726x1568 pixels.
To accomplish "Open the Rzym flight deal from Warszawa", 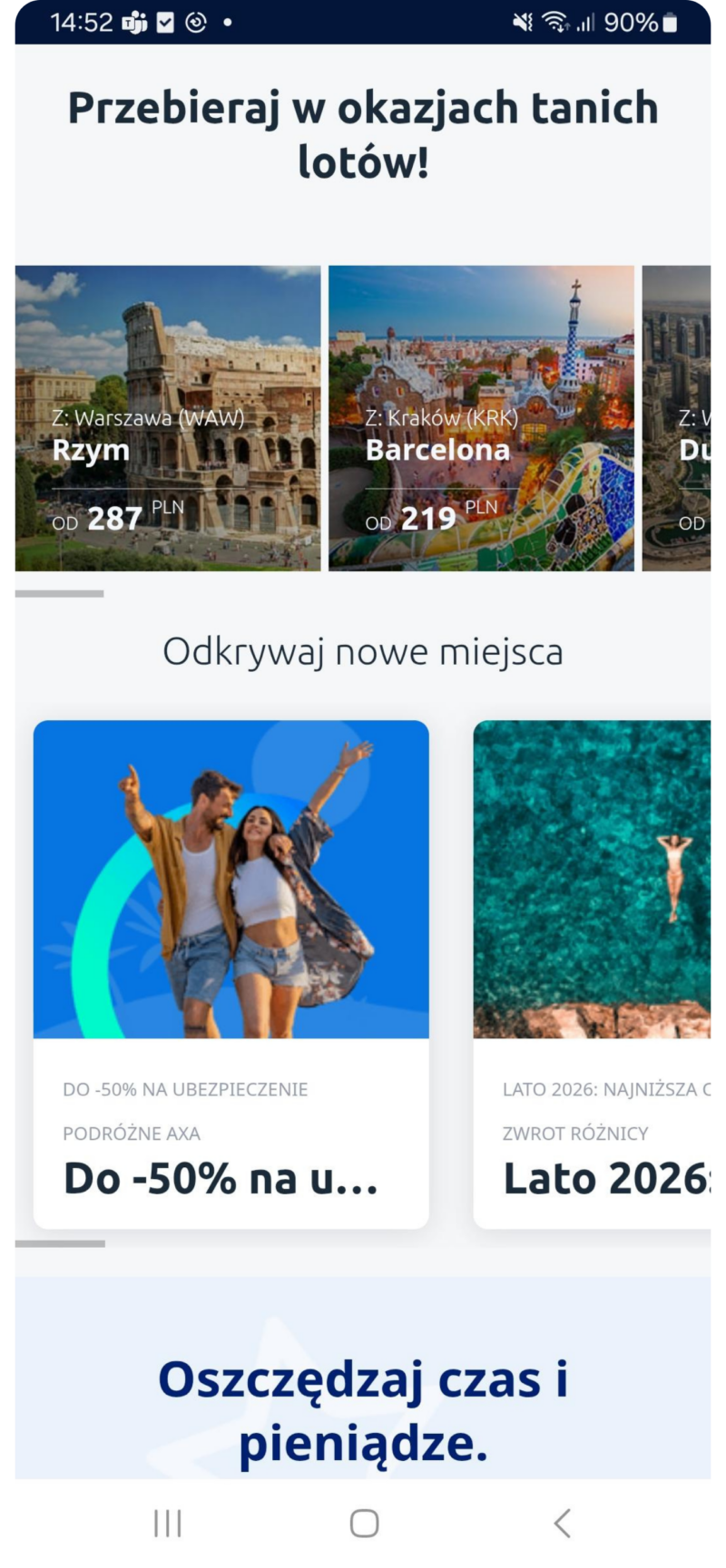I will (x=168, y=418).
